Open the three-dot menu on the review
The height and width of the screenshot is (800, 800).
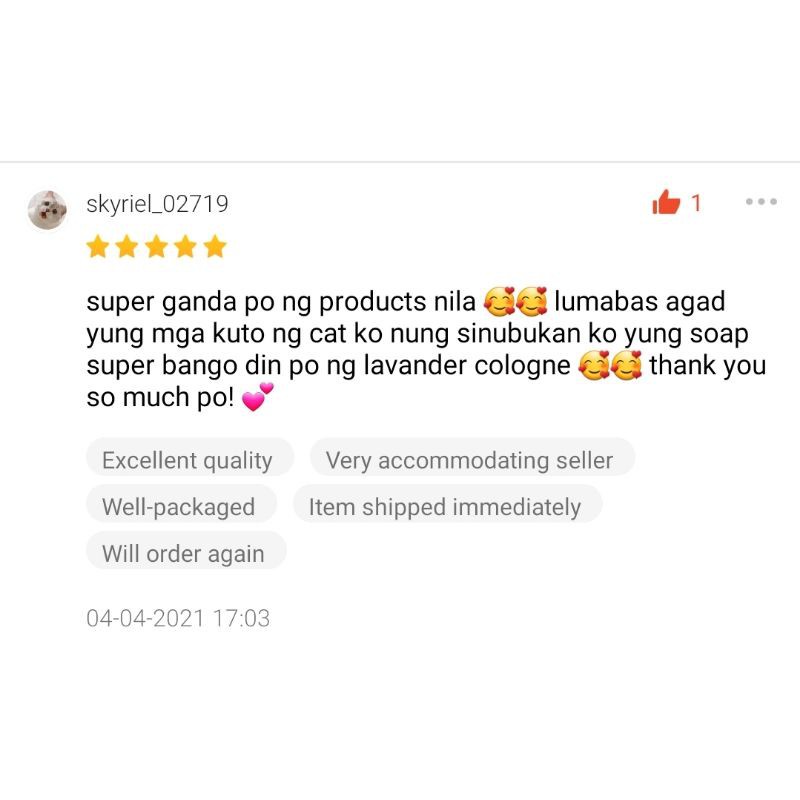tap(761, 202)
